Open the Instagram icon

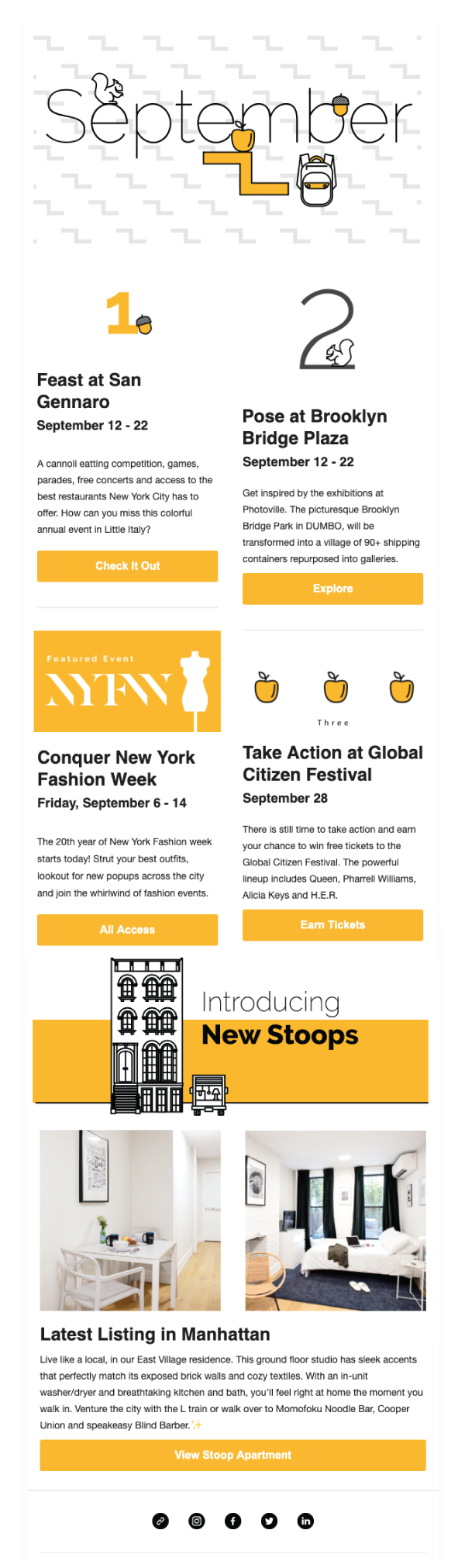click(197, 1521)
